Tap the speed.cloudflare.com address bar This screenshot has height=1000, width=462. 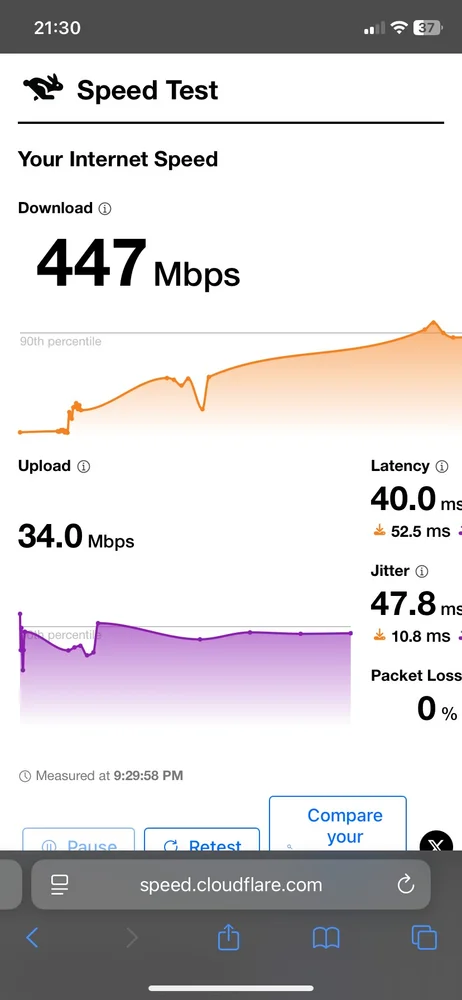(230, 885)
